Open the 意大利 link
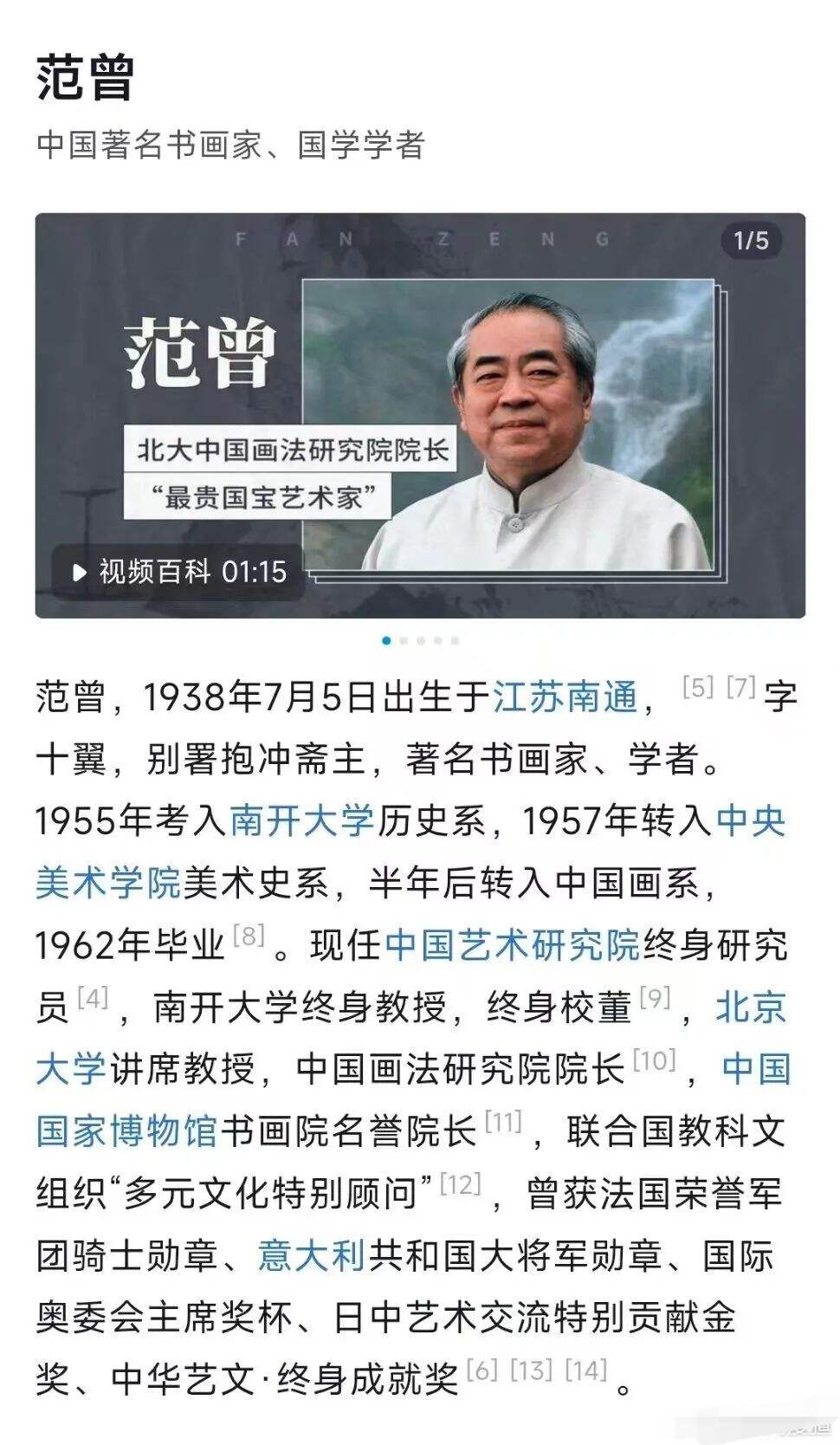Screen dimensions: 840x1445 click(311, 1256)
